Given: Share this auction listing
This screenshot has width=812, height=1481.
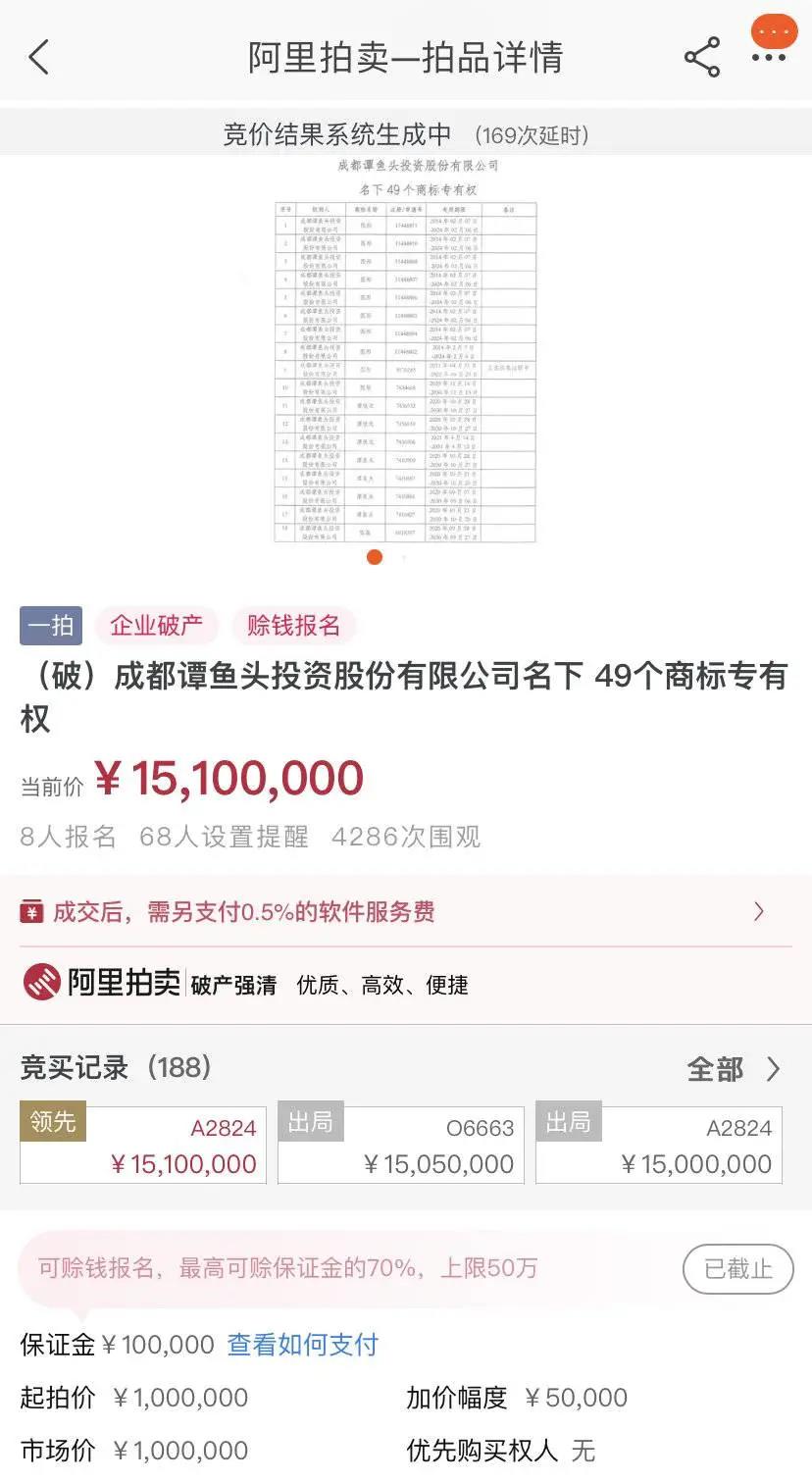Looking at the screenshot, I should tap(702, 58).
